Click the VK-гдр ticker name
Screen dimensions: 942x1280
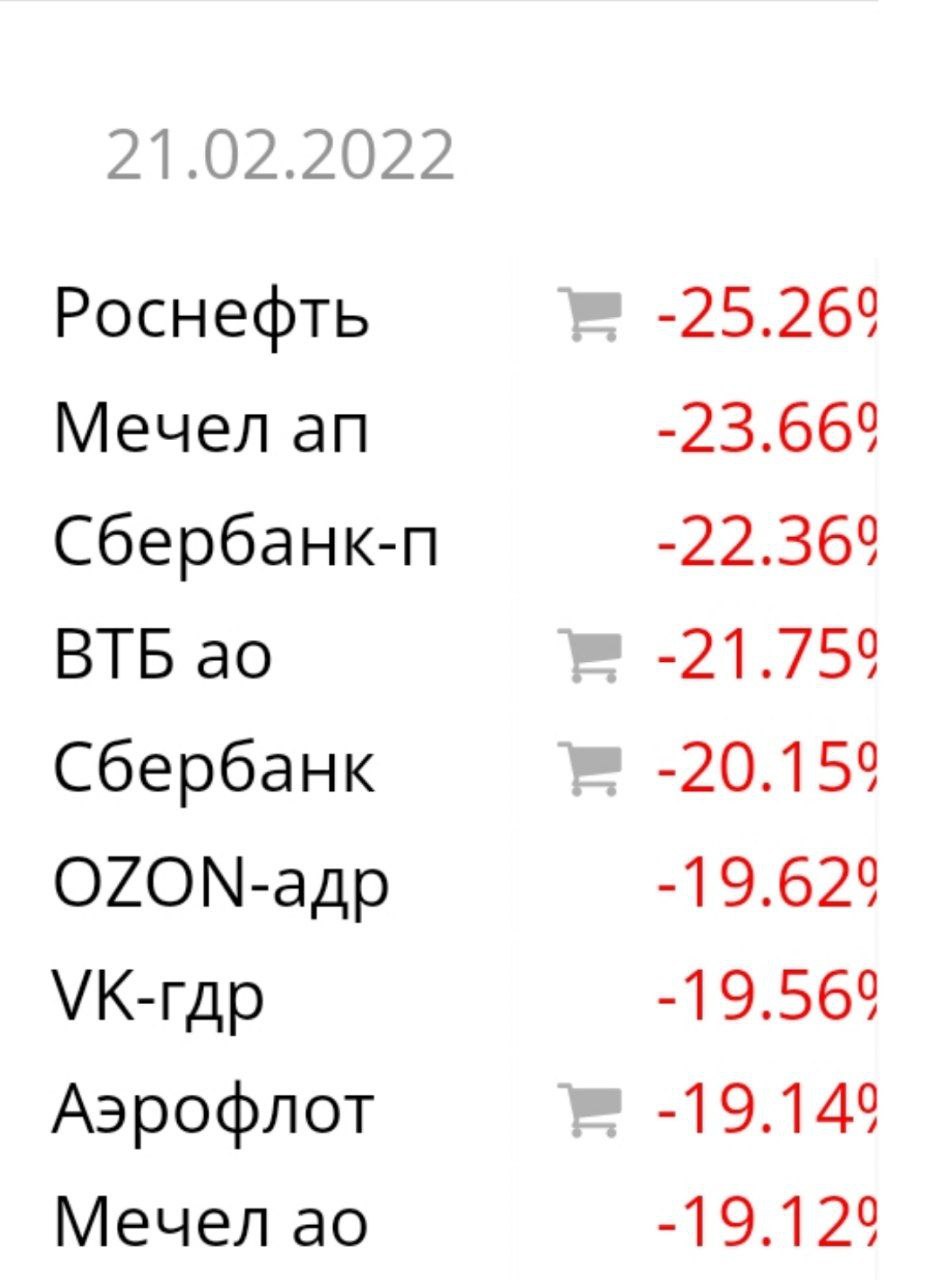tap(160, 995)
